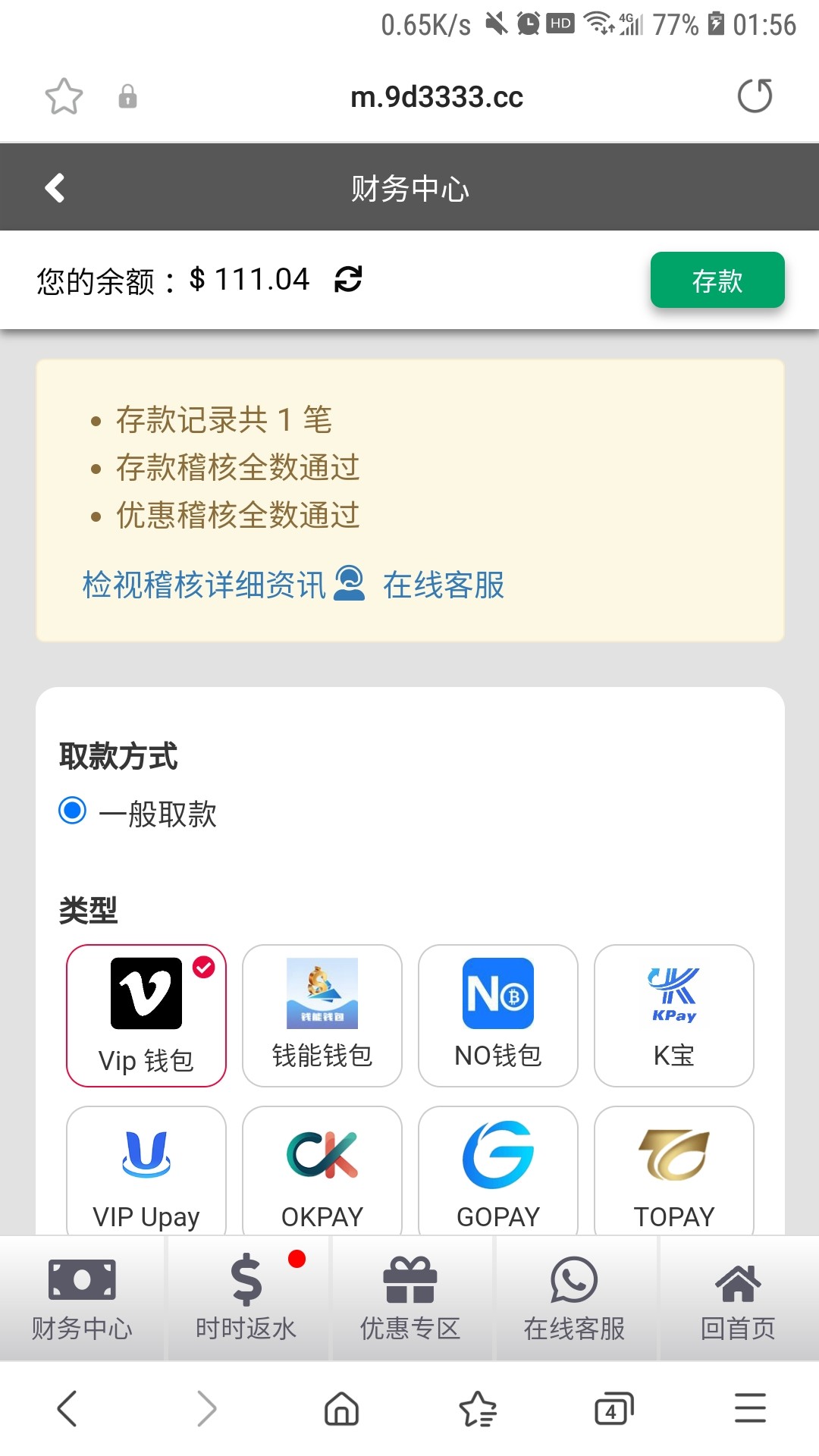This screenshot has width=819, height=1456.
Task: Refresh the balance amount
Action: pyautogui.click(x=348, y=279)
